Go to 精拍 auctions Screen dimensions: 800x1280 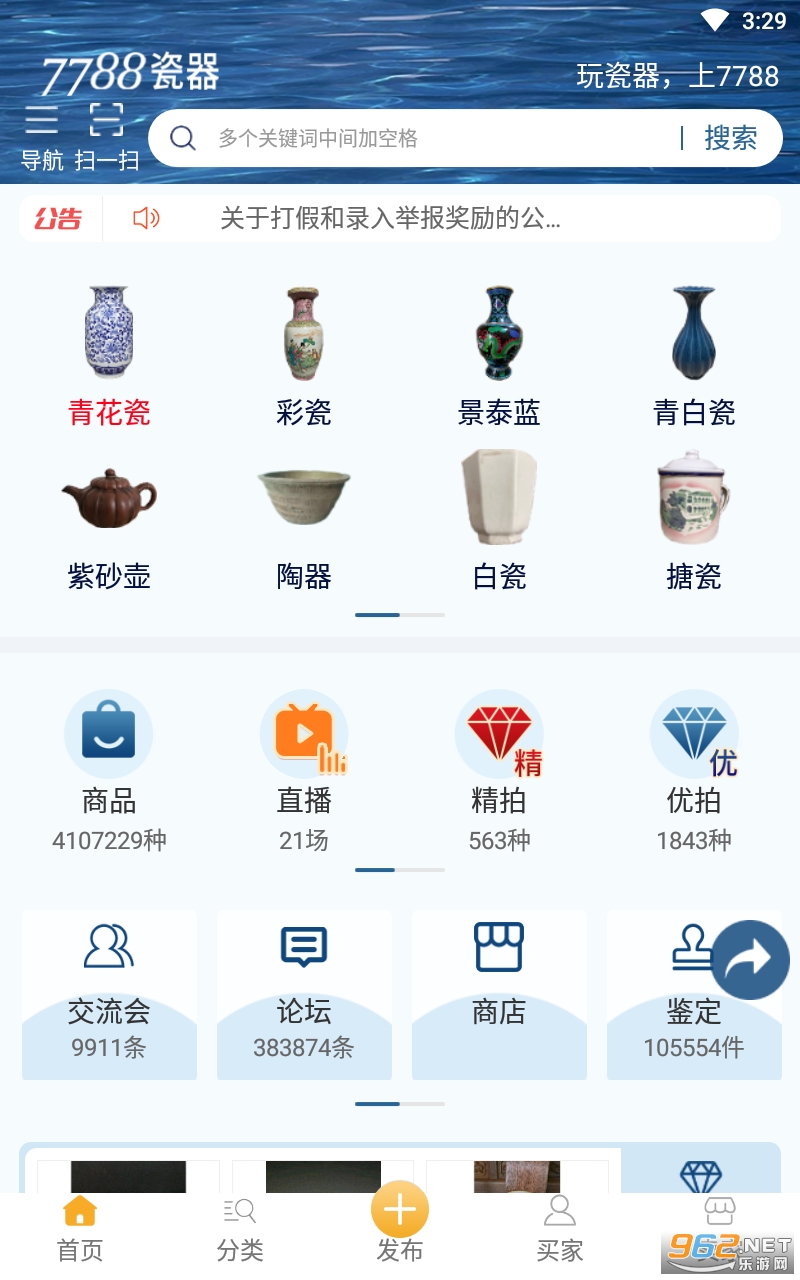pos(499,770)
